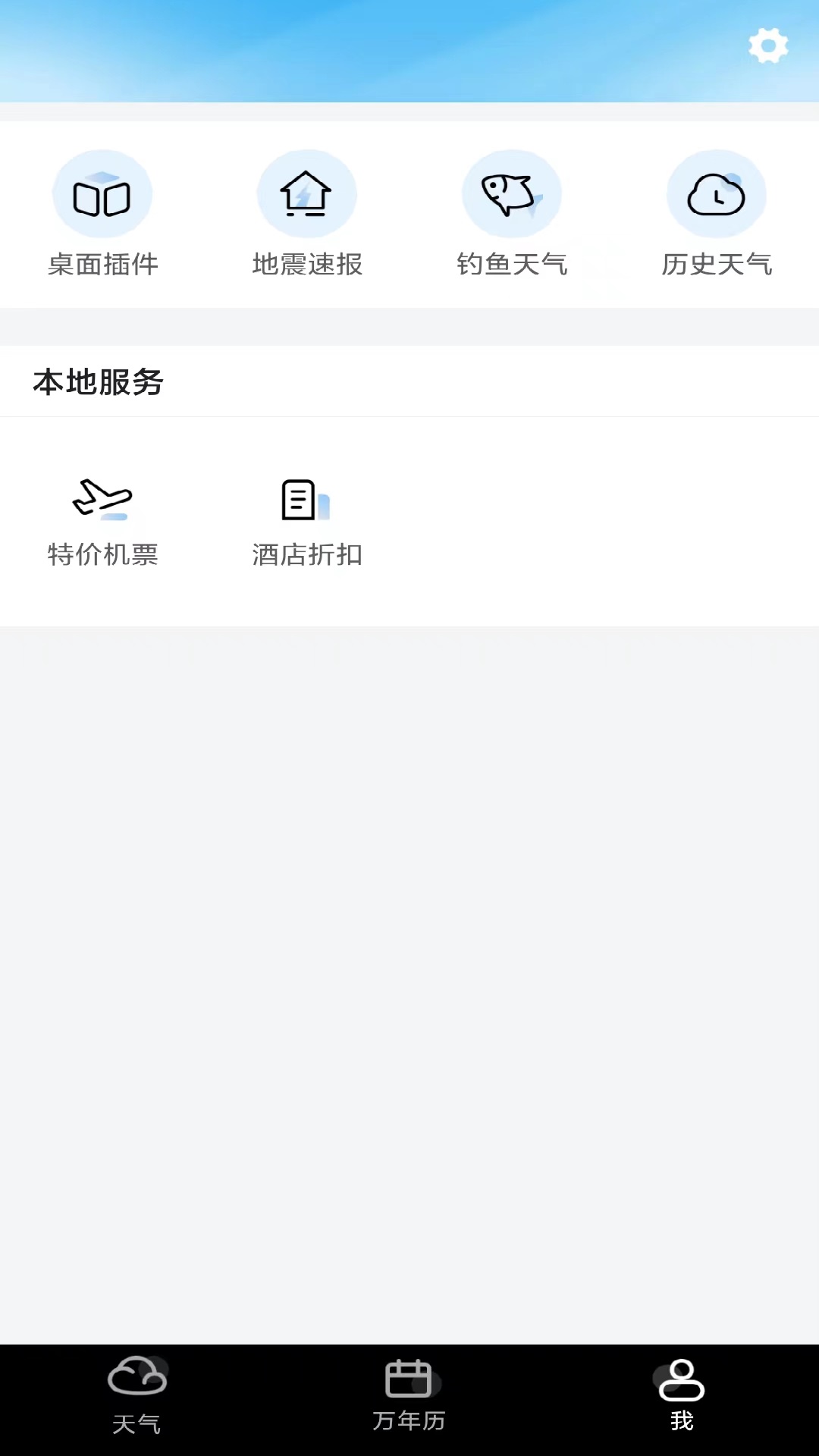Open the settings gear at top right
This screenshot has width=819, height=1456.
pos(768,45)
